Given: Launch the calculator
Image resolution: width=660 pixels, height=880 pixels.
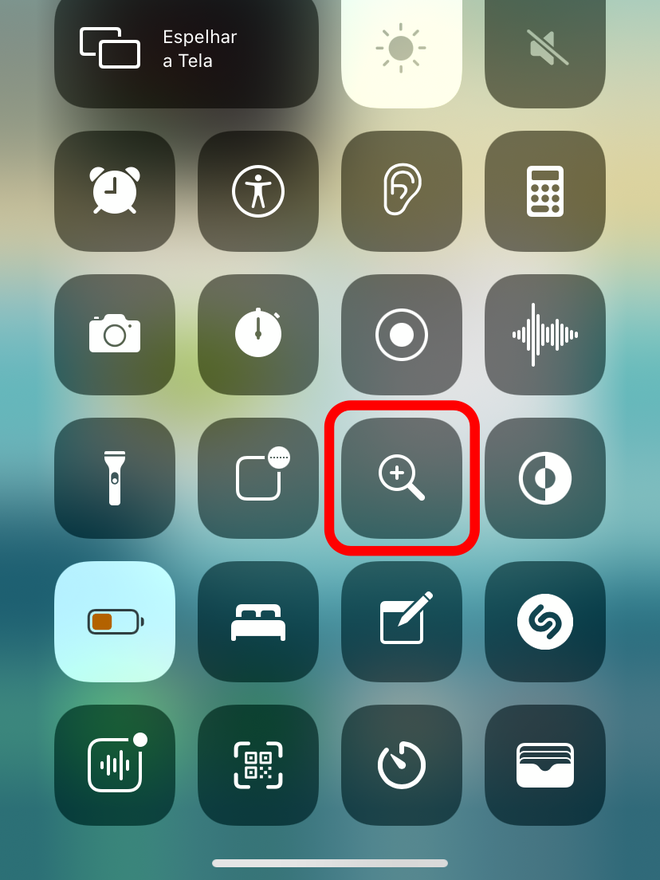Looking at the screenshot, I should 545,191.
